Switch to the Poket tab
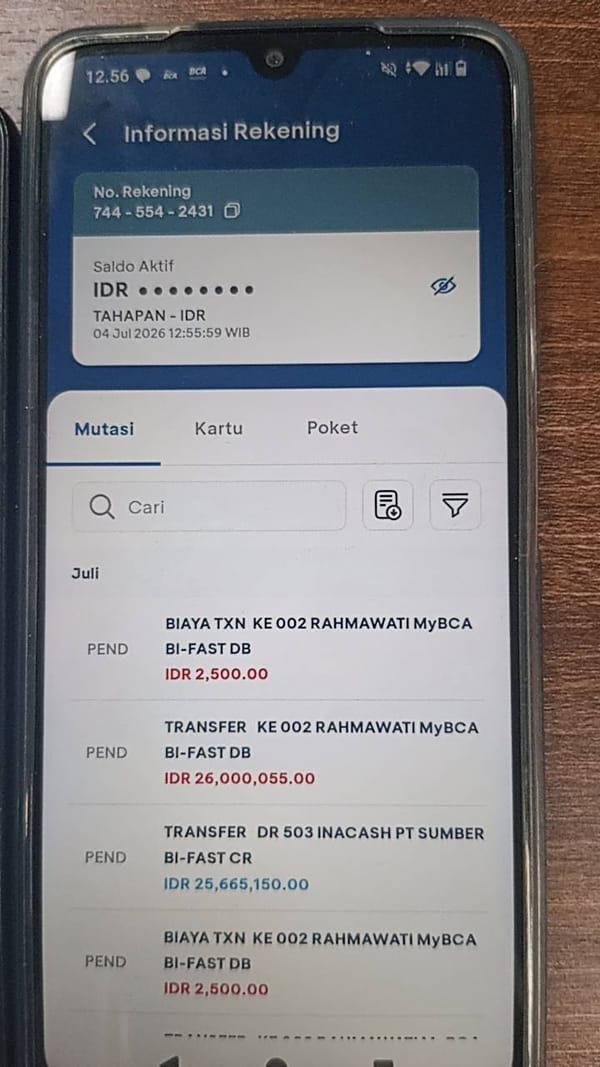Screen dimensions: 600x1067 [333, 427]
